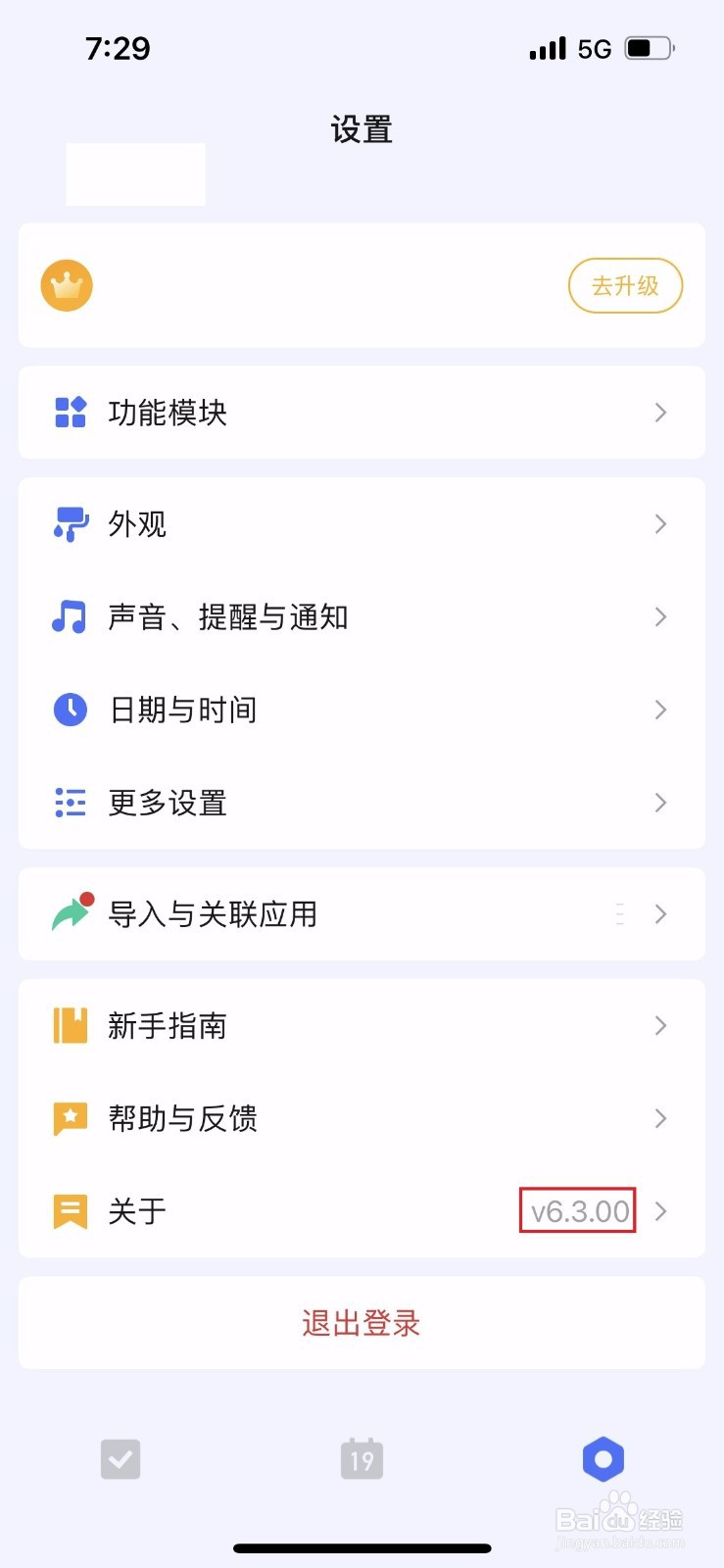This screenshot has width=724, height=1568.
Task: Open 日期与时间 settings
Action: pos(362,710)
